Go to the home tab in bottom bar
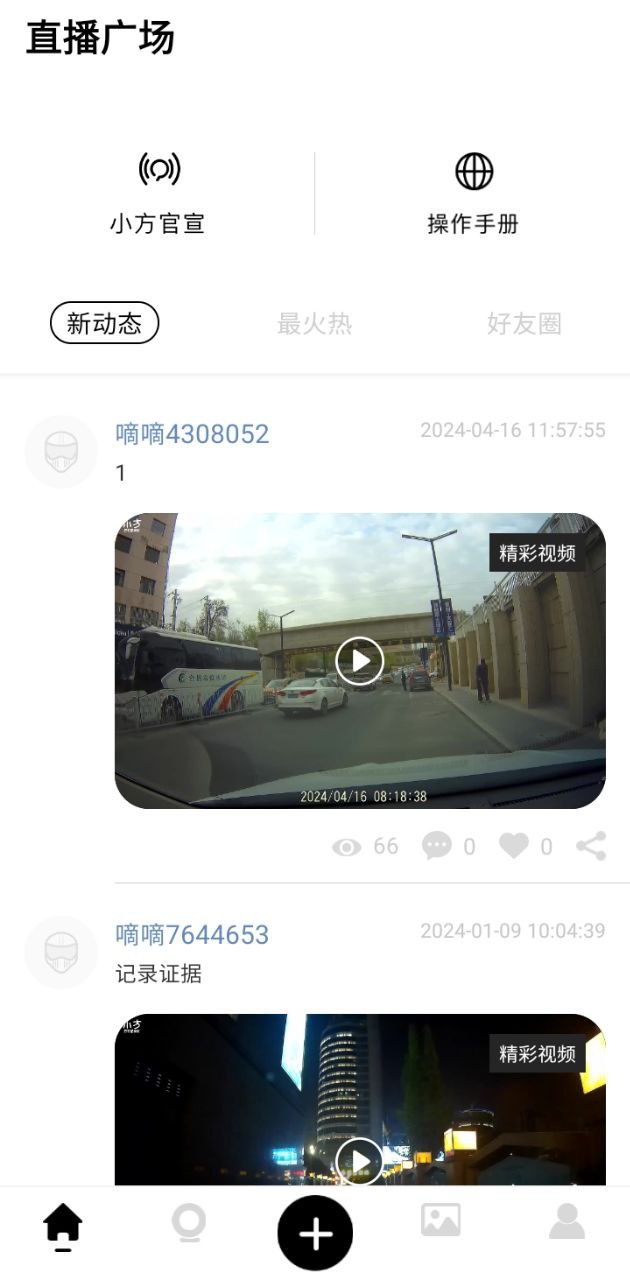 tap(63, 1225)
